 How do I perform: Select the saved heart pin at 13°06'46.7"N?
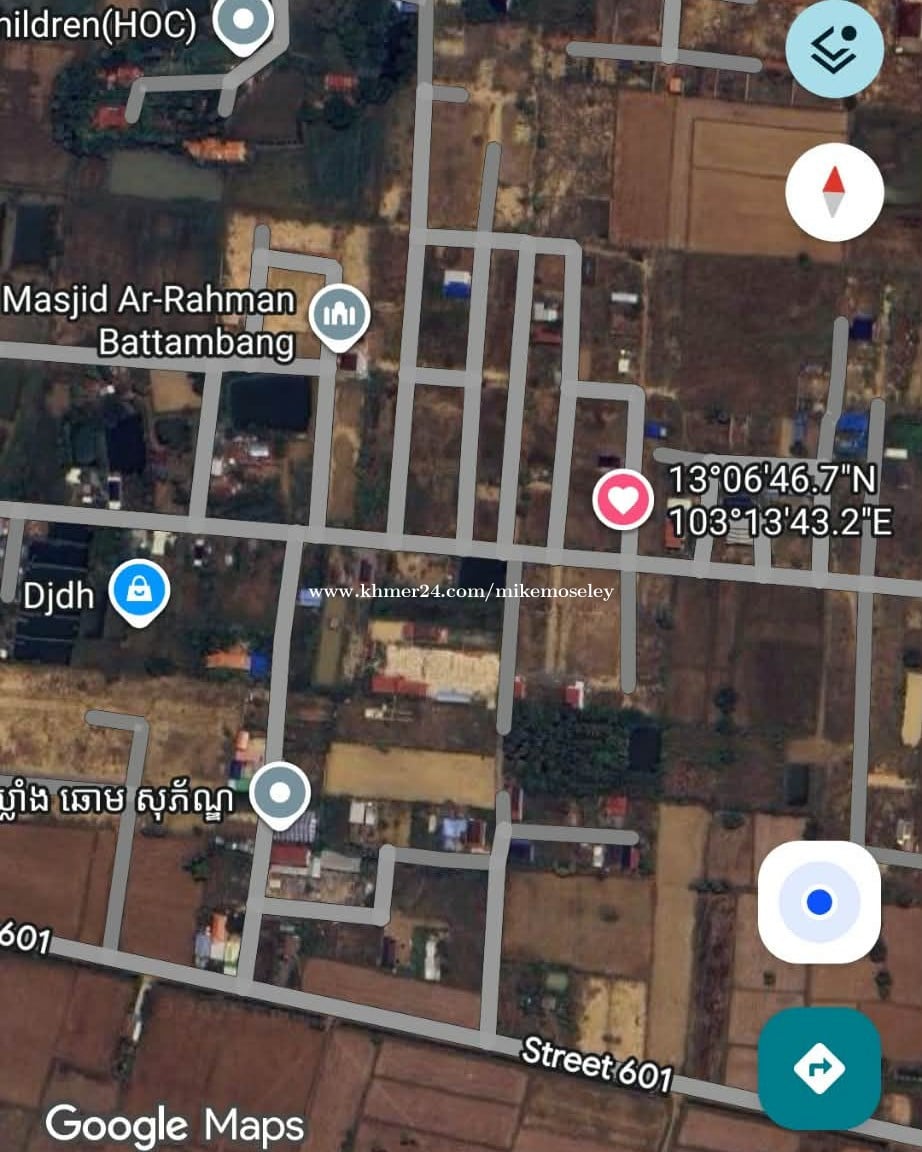pos(623,500)
